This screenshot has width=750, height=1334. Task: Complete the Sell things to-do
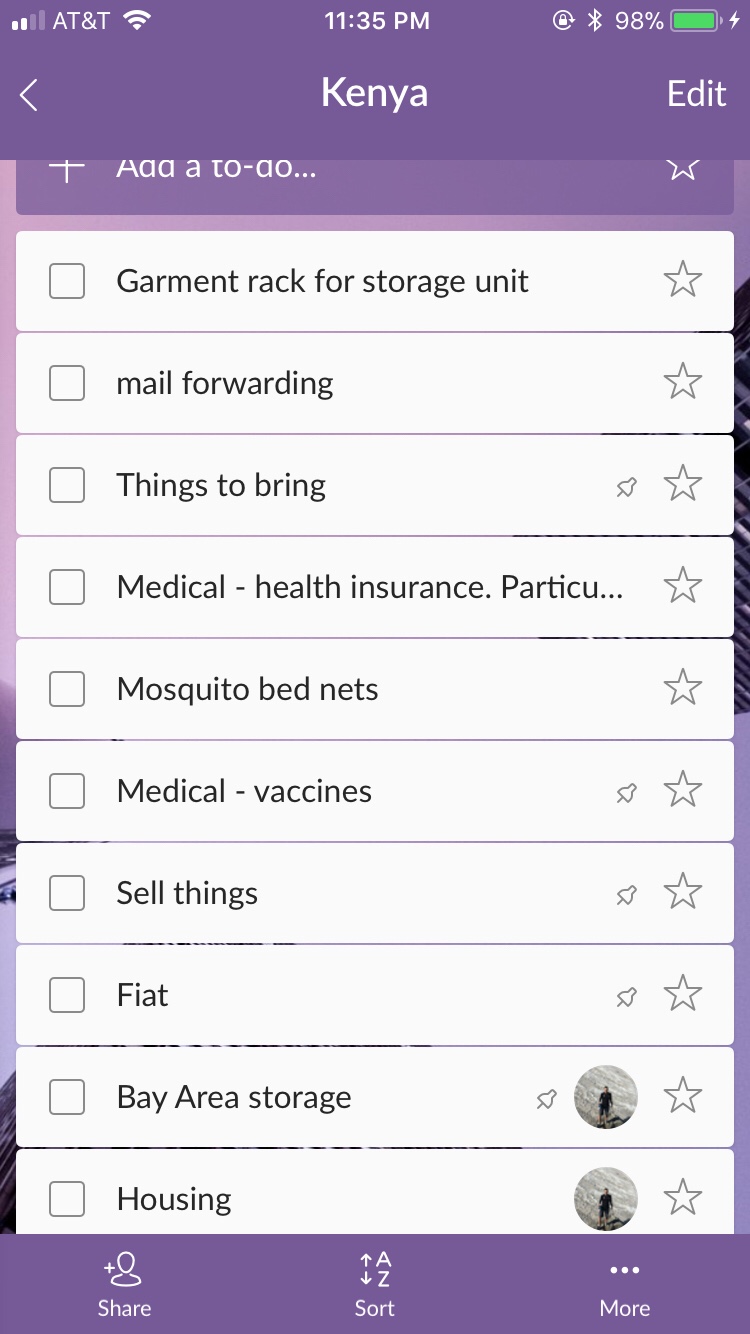point(67,893)
